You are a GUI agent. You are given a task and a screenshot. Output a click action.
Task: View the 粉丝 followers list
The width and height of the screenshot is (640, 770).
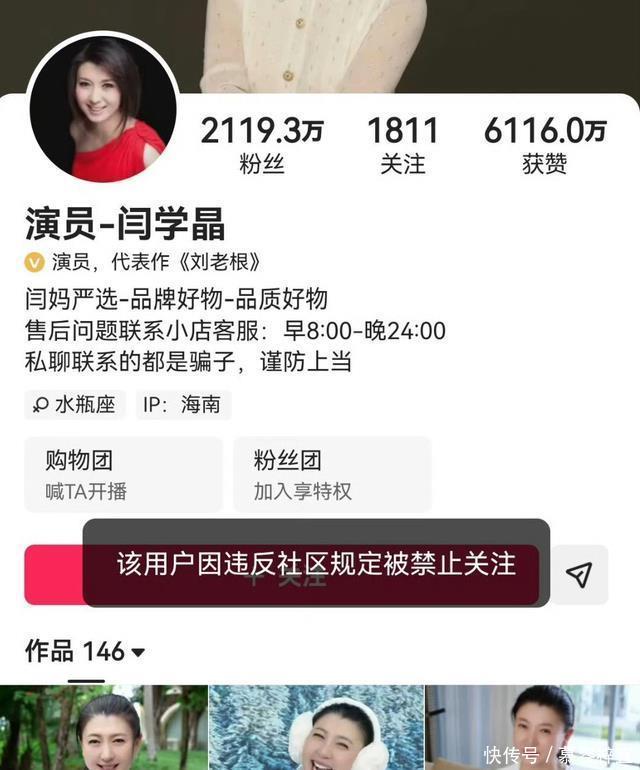pyautogui.click(x=261, y=145)
